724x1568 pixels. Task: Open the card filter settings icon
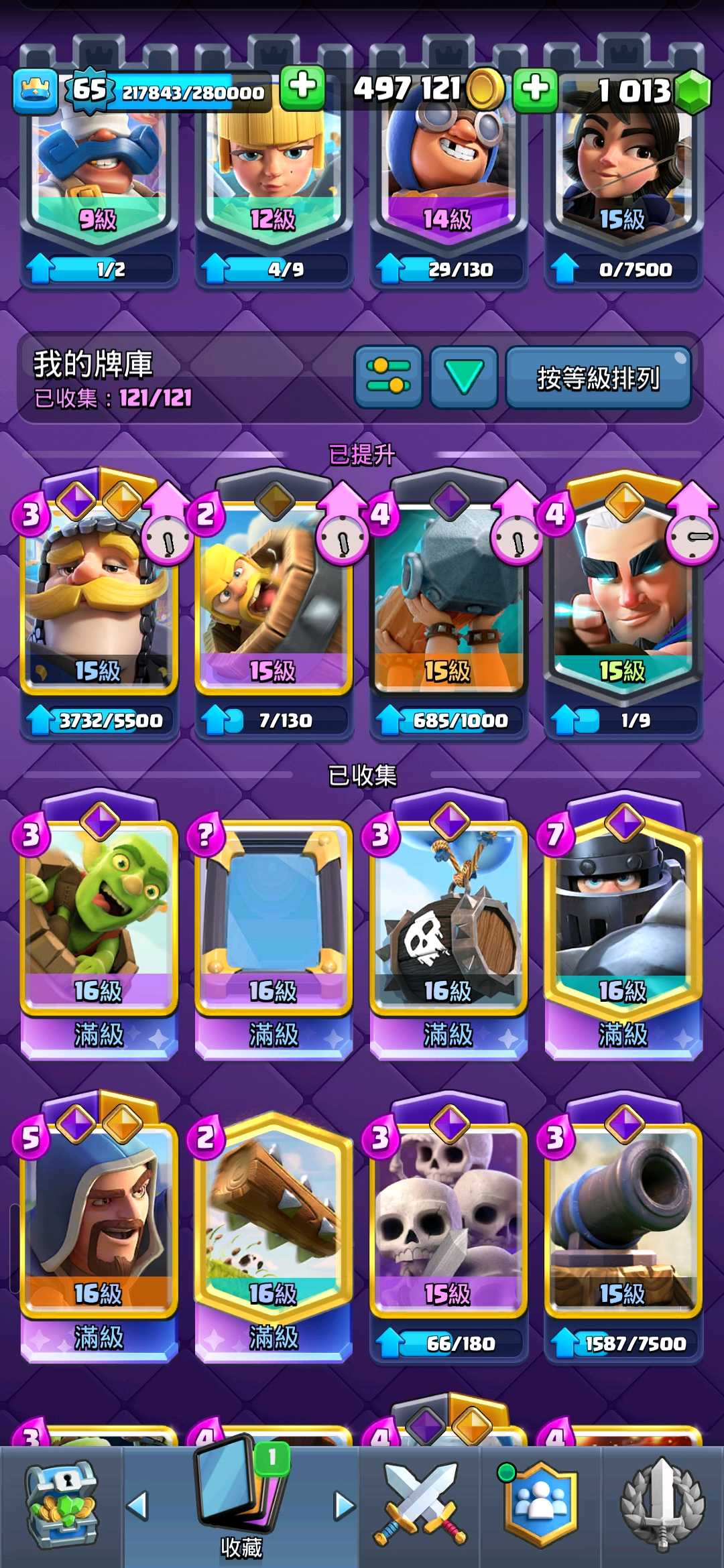pos(388,377)
